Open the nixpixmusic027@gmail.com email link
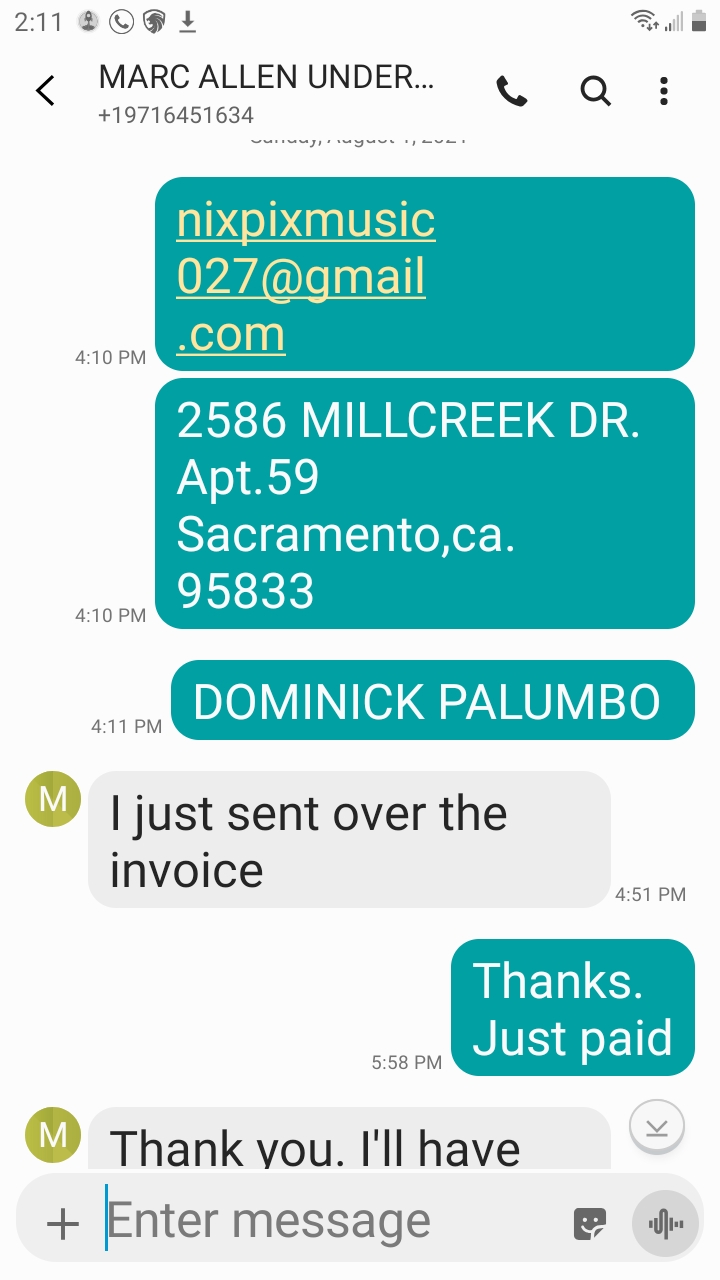 (305, 276)
